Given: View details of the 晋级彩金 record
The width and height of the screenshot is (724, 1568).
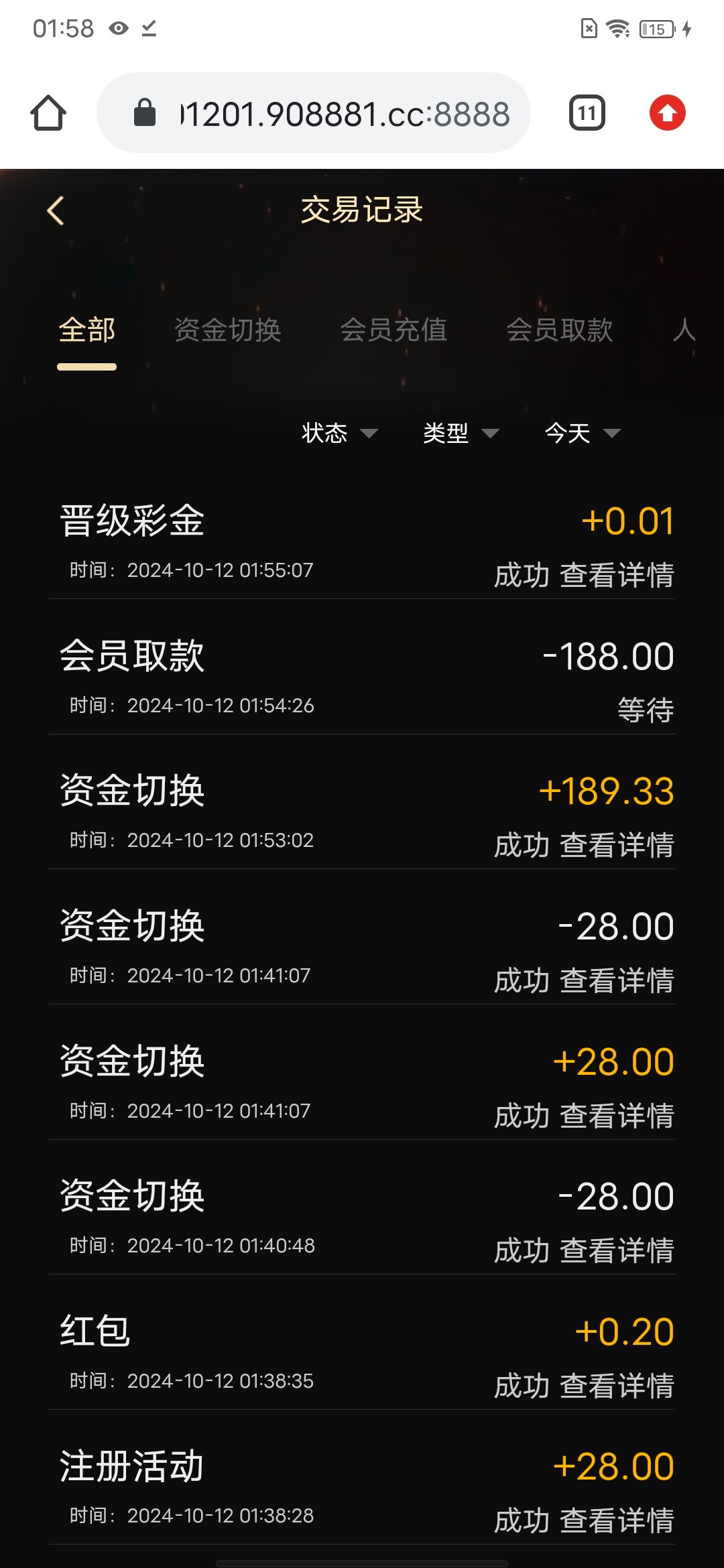Looking at the screenshot, I should pos(616,576).
